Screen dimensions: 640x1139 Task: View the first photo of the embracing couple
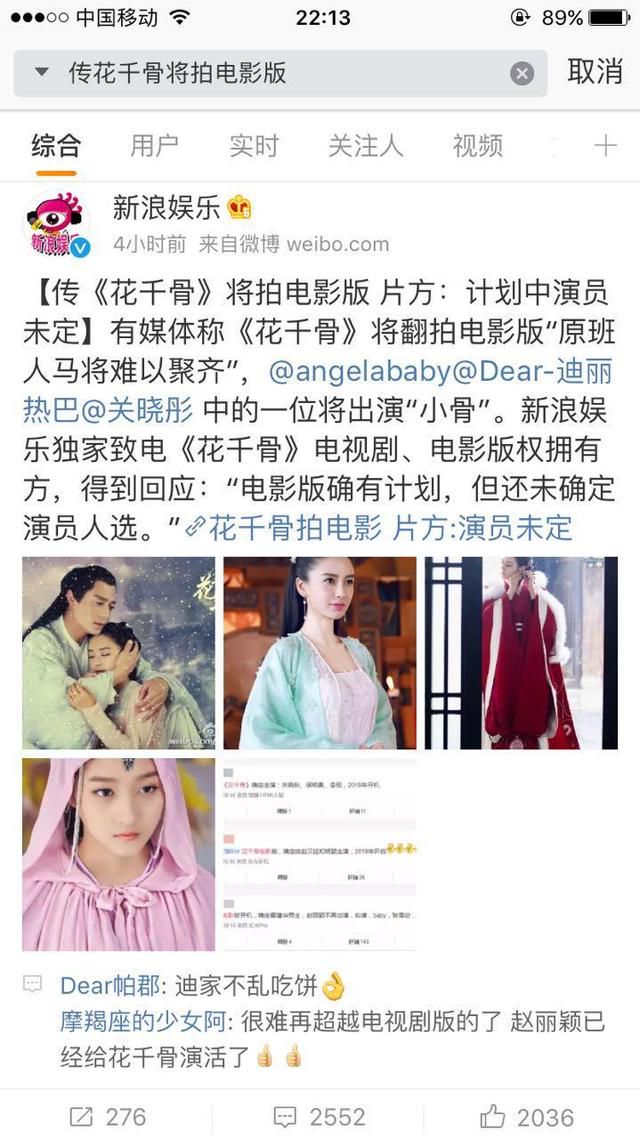[x=118, y=653]
